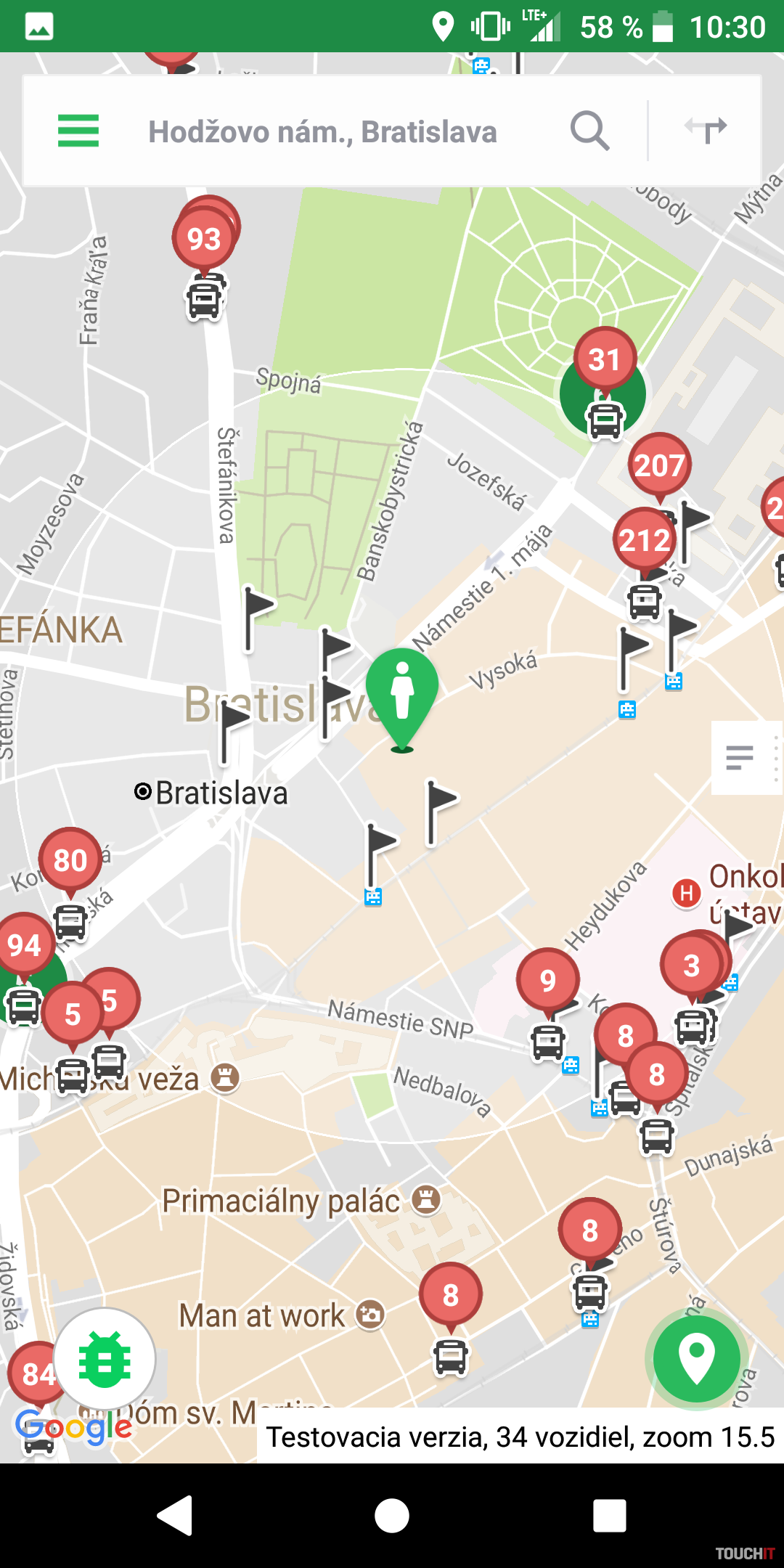Viewport: 784px width, 1568px height.
Task: Edit the Hodžovo nám., Bratislava search field
Action: [x=322, y=132]
